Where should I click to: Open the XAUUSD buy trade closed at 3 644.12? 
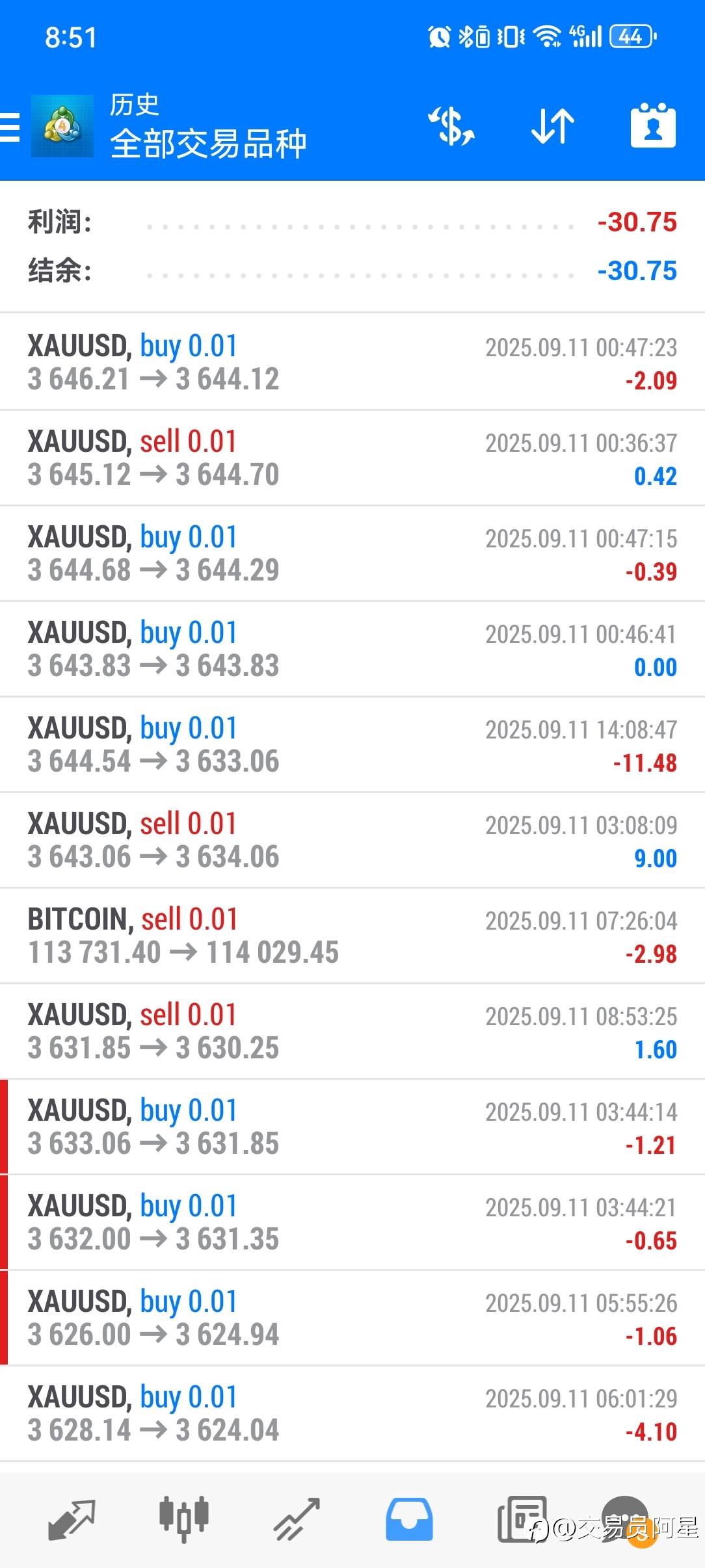tap(352, 362)
